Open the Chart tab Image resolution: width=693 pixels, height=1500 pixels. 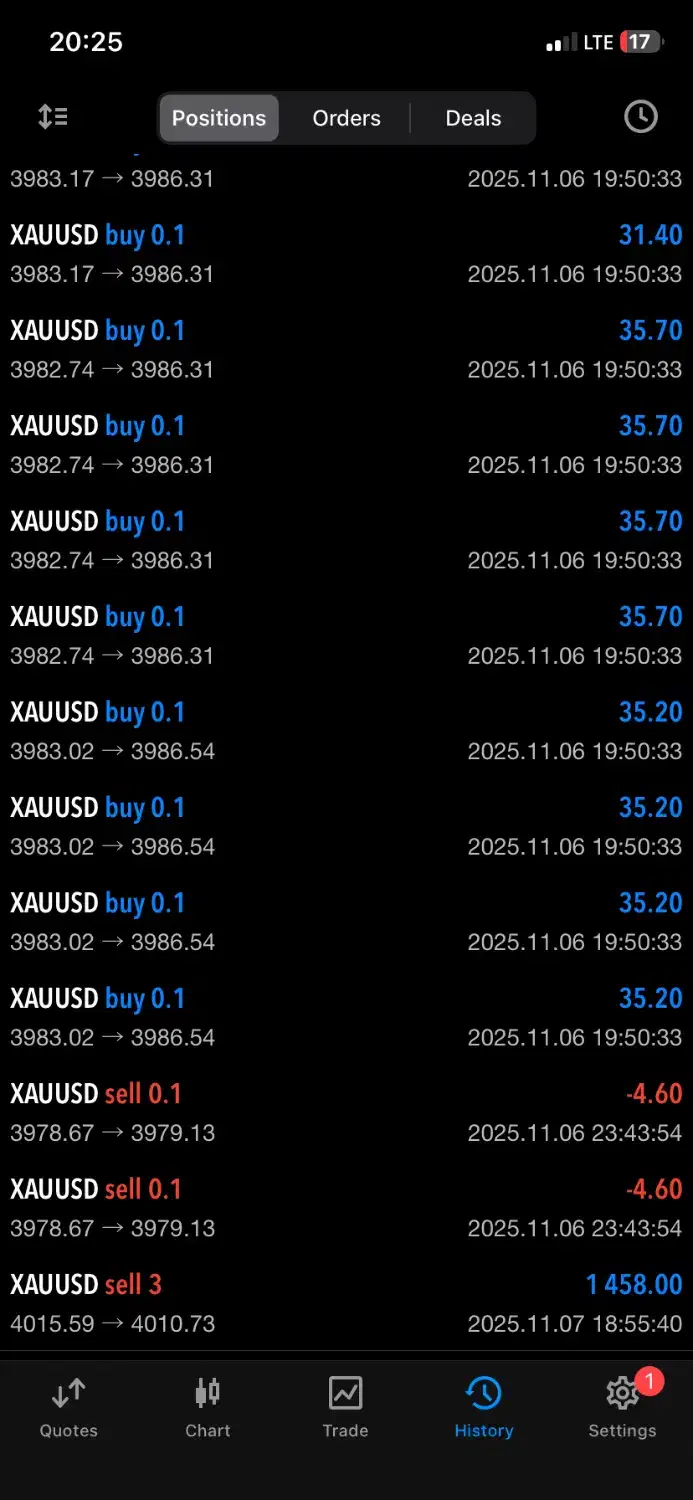pos(207,1406)
